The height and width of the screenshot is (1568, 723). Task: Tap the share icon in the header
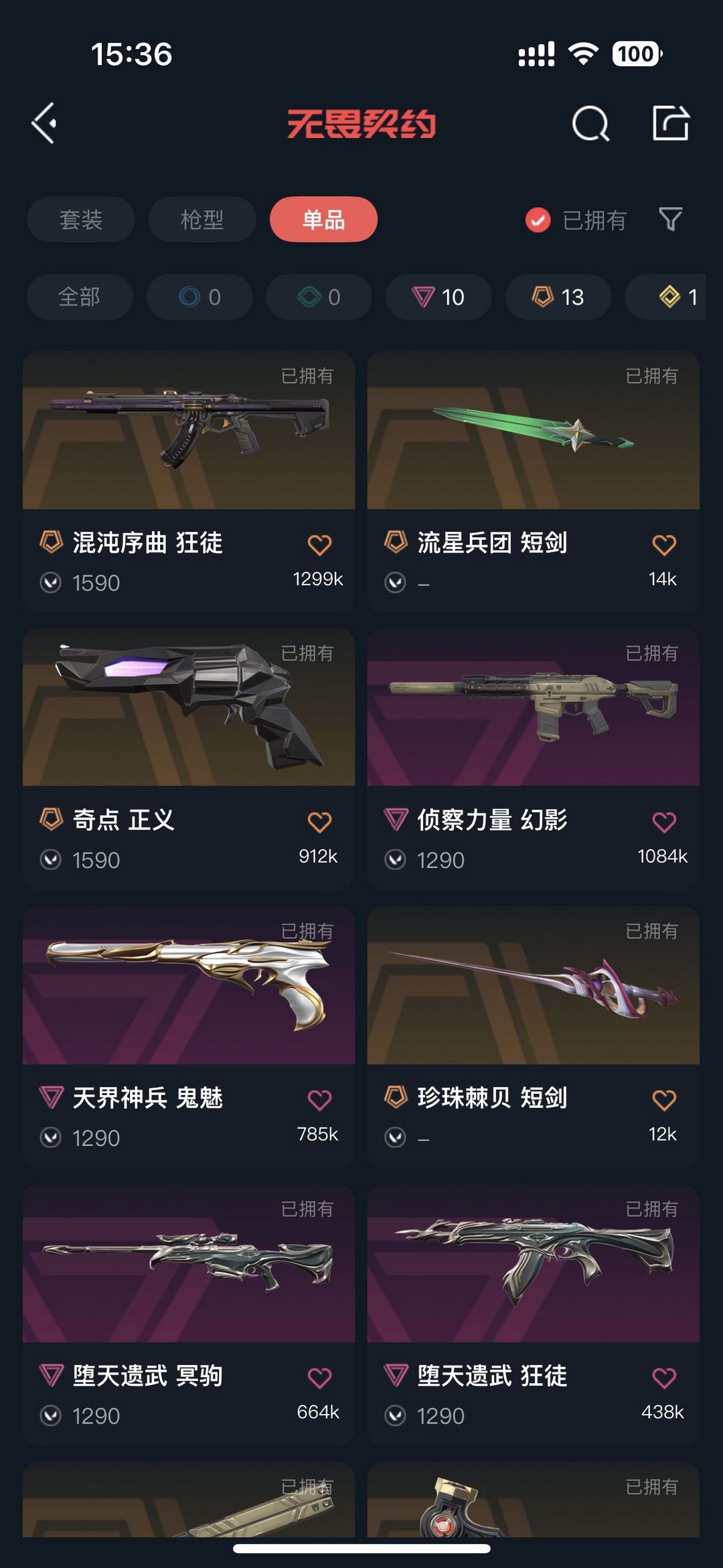coord(671,123)
